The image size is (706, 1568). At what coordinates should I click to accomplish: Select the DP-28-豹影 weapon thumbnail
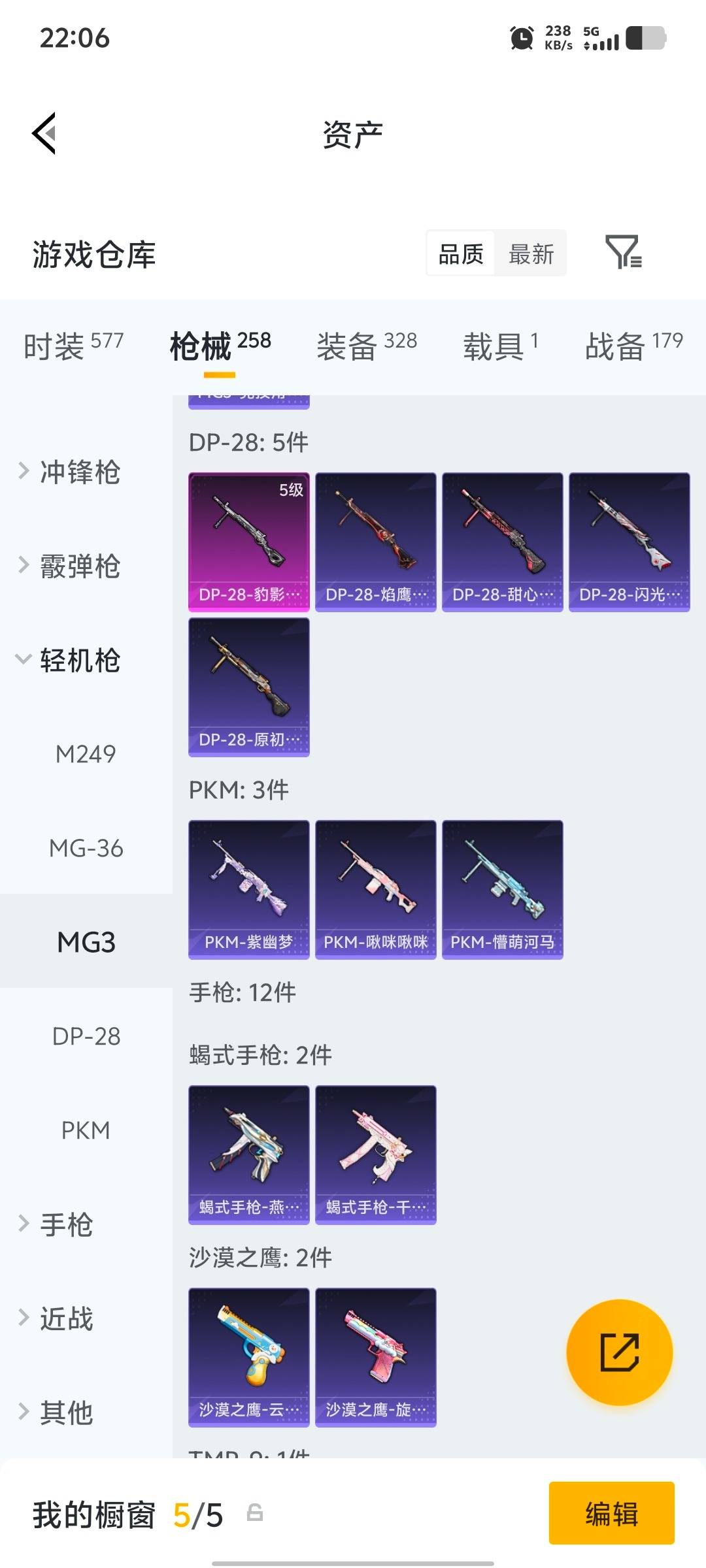click(248, 539)
